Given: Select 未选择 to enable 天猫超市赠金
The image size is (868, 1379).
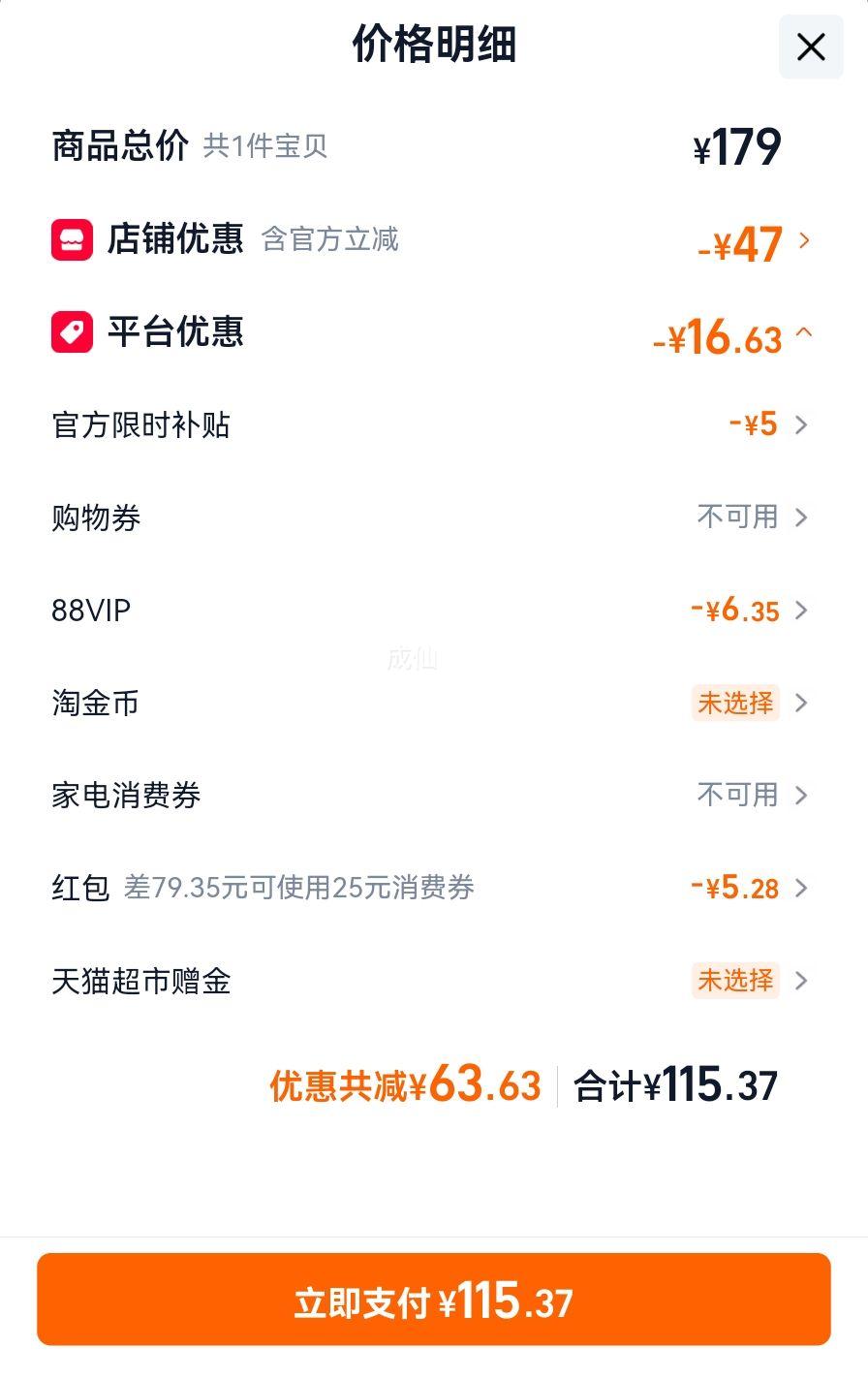Looking at the screenshot, I should pos(735,981).
